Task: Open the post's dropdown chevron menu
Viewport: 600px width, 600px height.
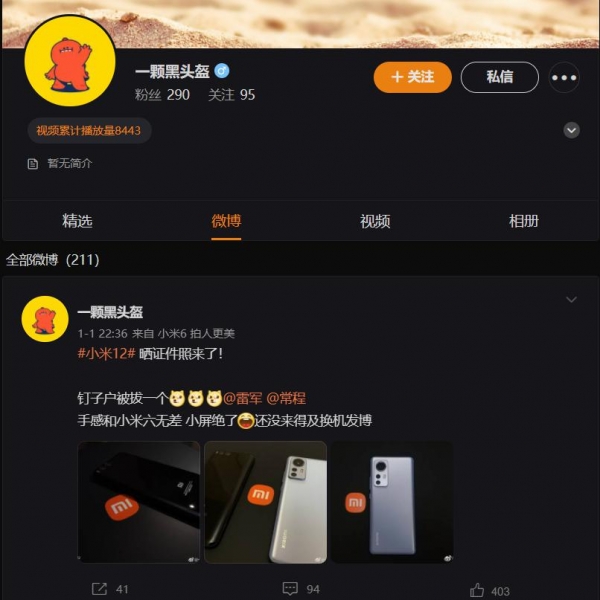Action: click(x=572, y=299)
